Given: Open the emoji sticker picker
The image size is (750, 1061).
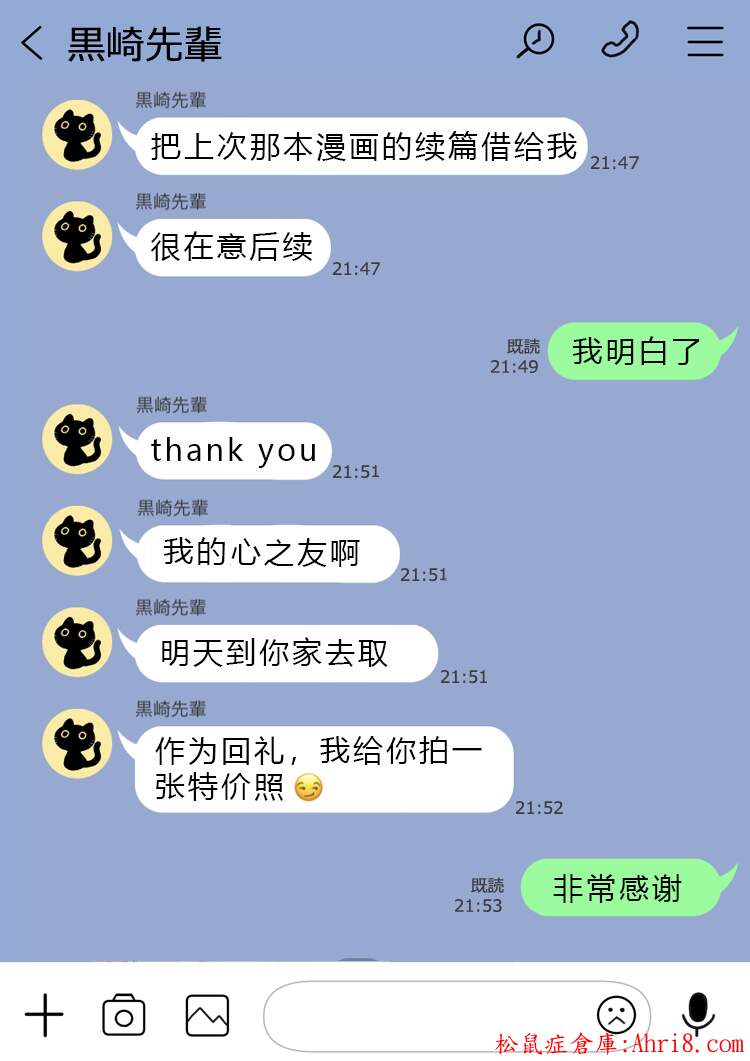Looking at the screenshot, I should (616, 1016).
